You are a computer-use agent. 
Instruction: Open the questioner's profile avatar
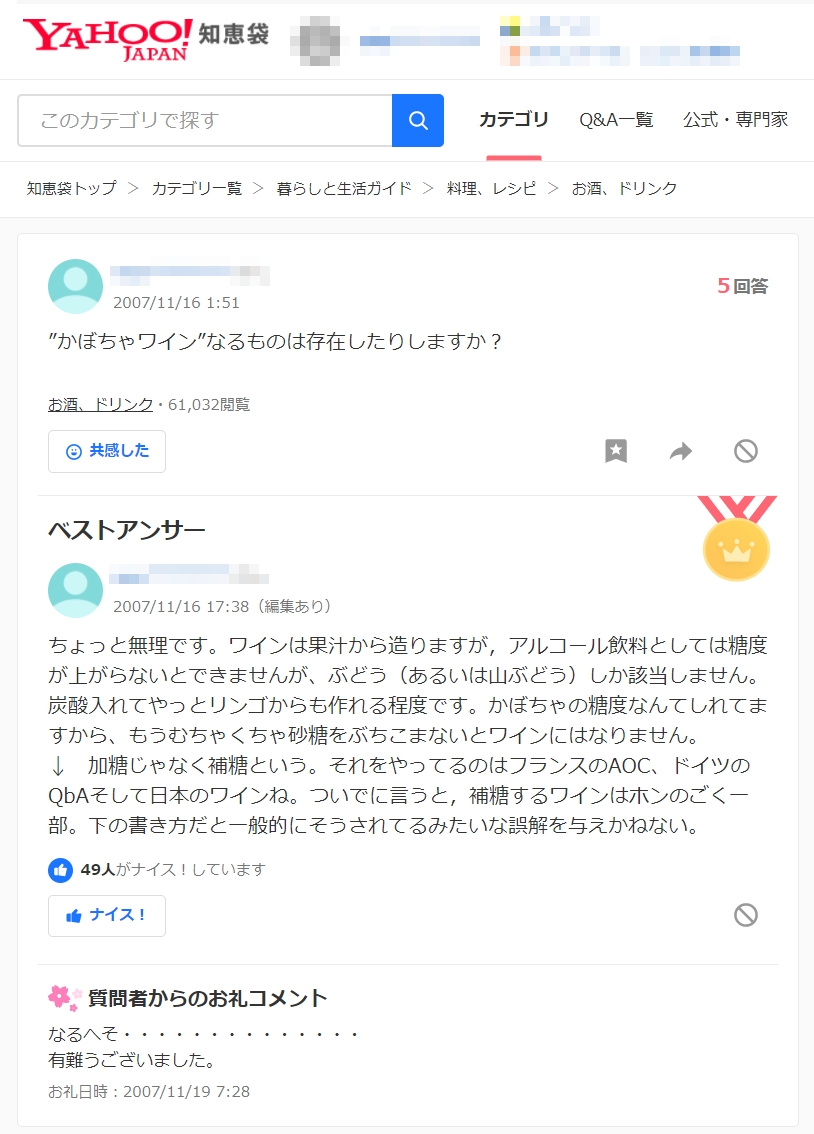coord(75,287)
